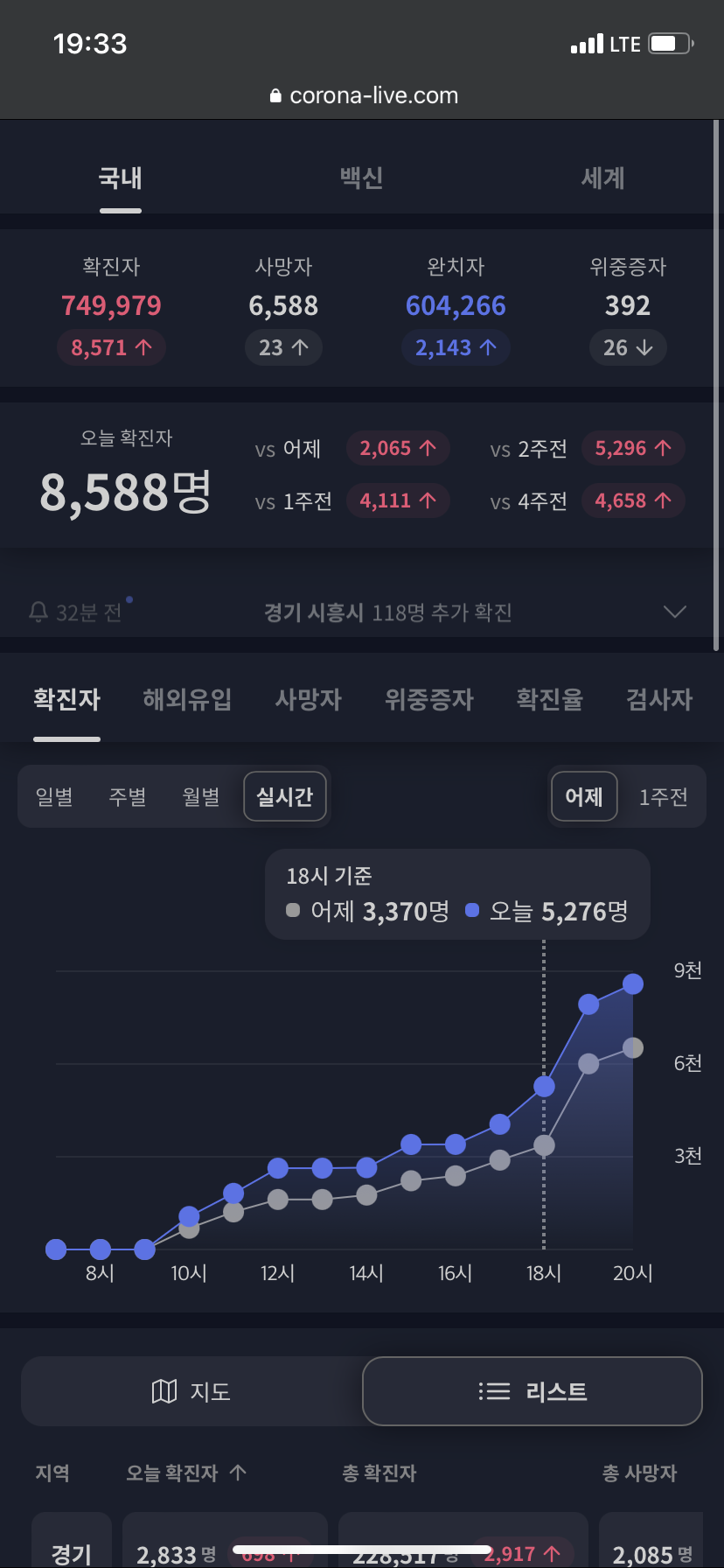The height and width of the screenshot is (1568, 724).
Task: Compare against 어제
Action: click(x=584, y=797)
